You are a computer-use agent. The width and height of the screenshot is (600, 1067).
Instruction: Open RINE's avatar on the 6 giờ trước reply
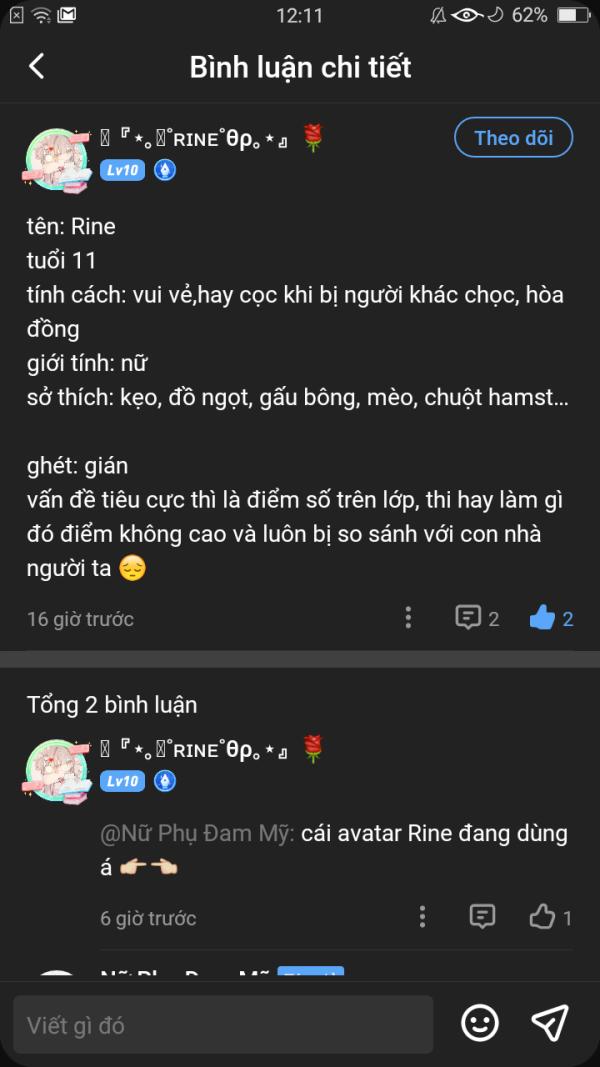click(x=59, y=770)
